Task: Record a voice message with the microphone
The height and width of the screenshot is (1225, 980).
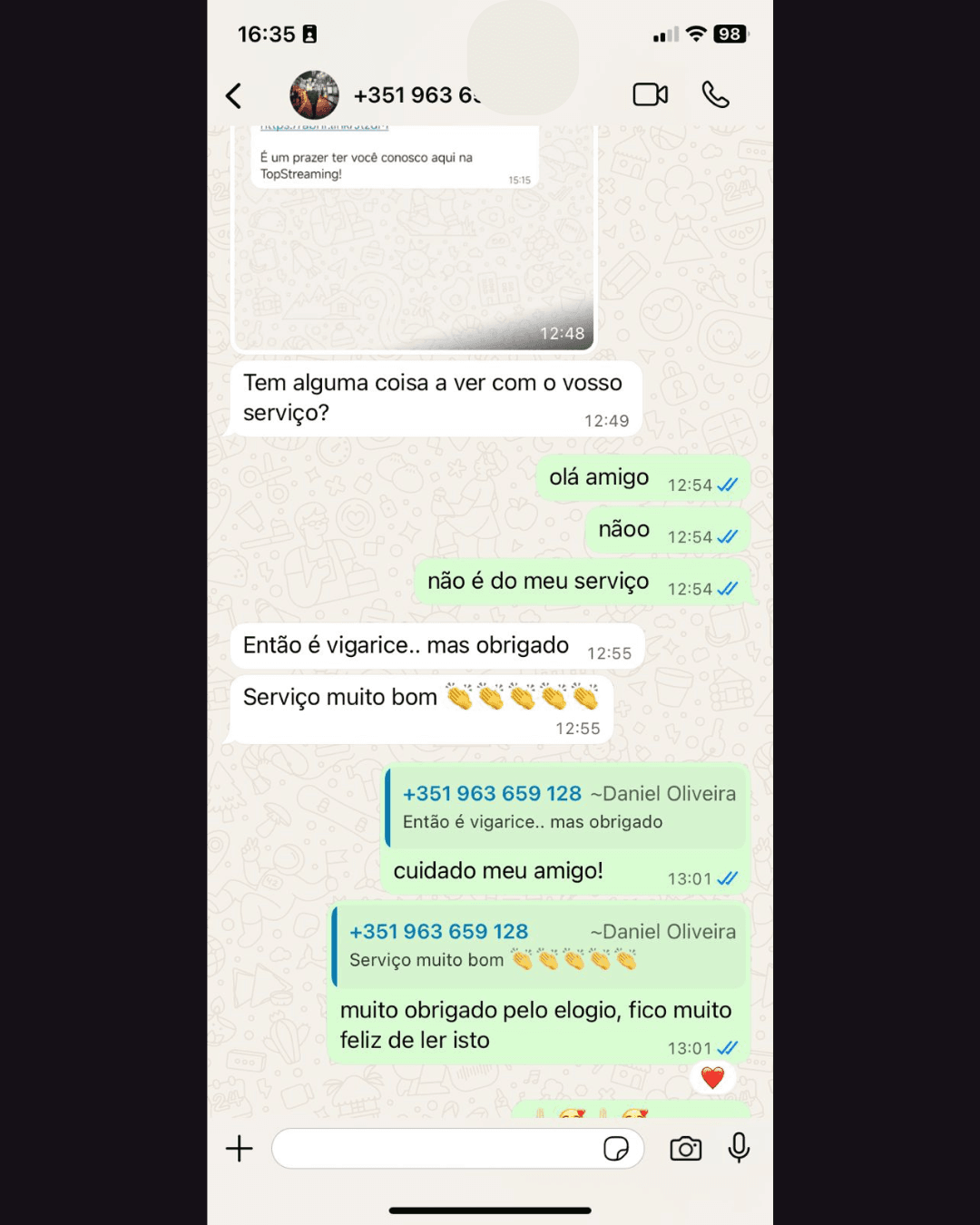Action: [x=740, y=1148]
